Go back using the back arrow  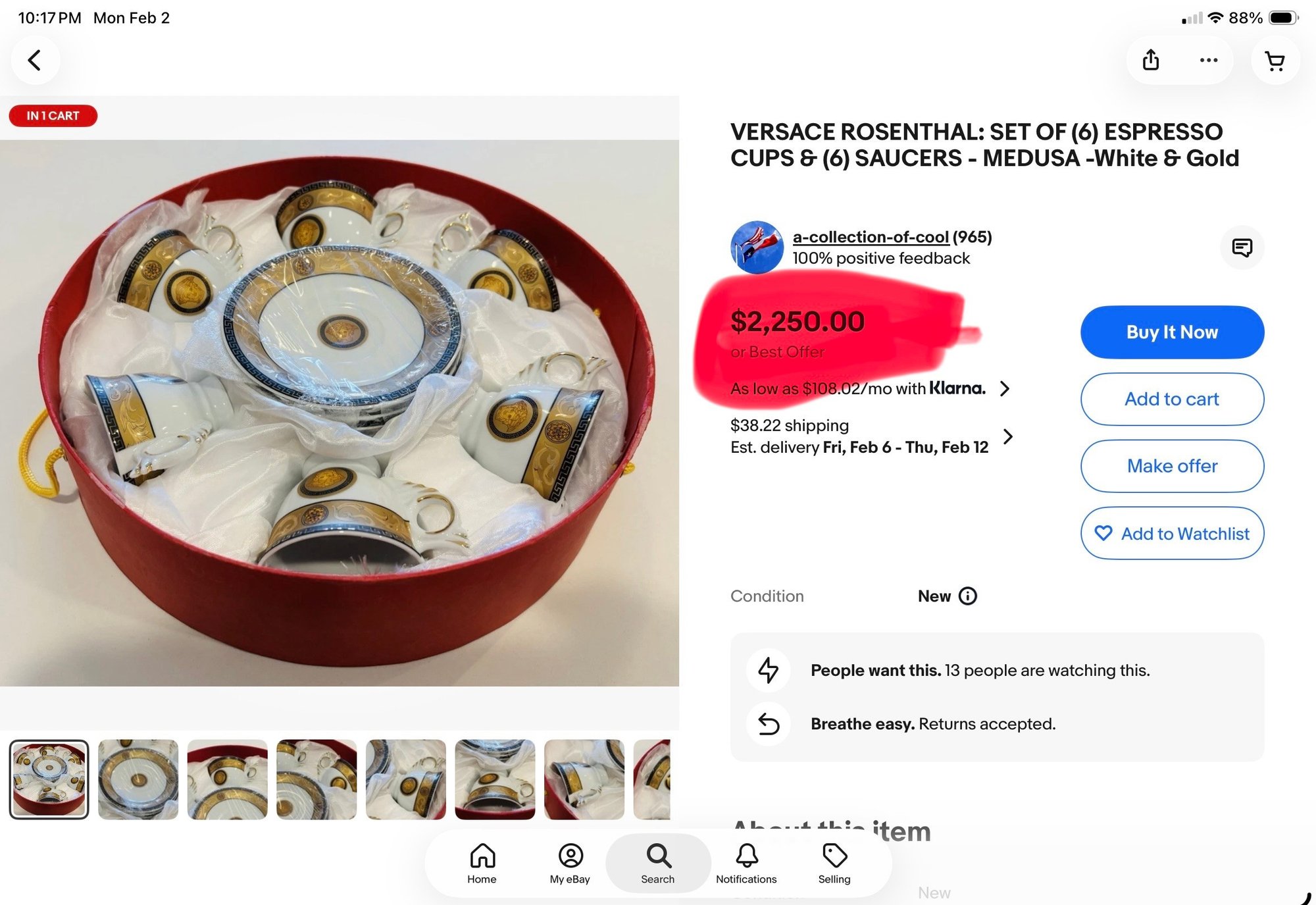(35, 61)
